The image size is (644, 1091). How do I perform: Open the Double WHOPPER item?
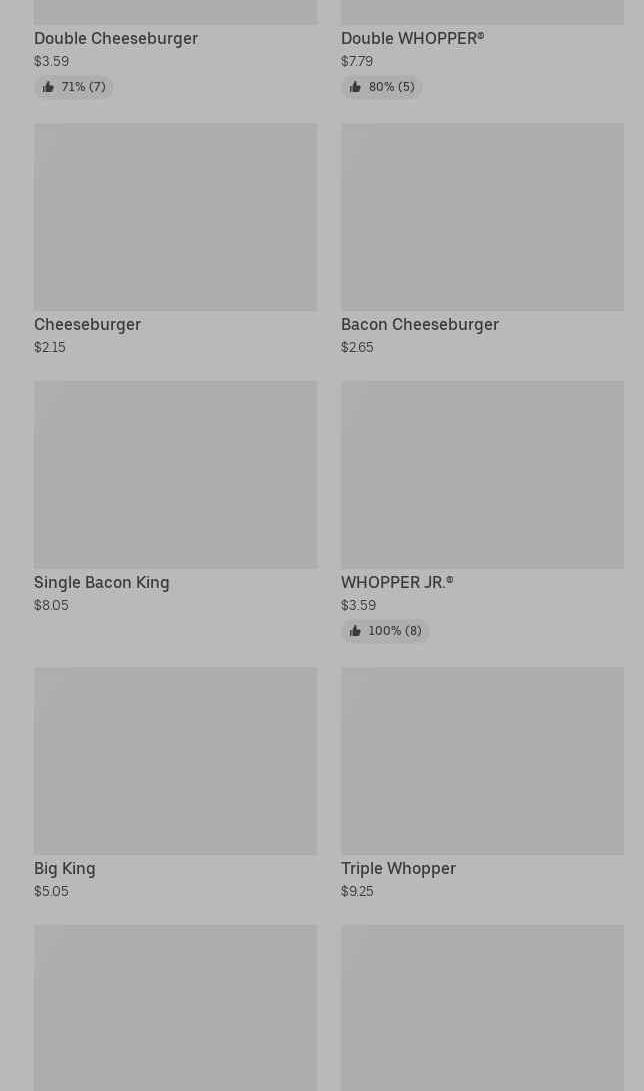click(412, 38)
